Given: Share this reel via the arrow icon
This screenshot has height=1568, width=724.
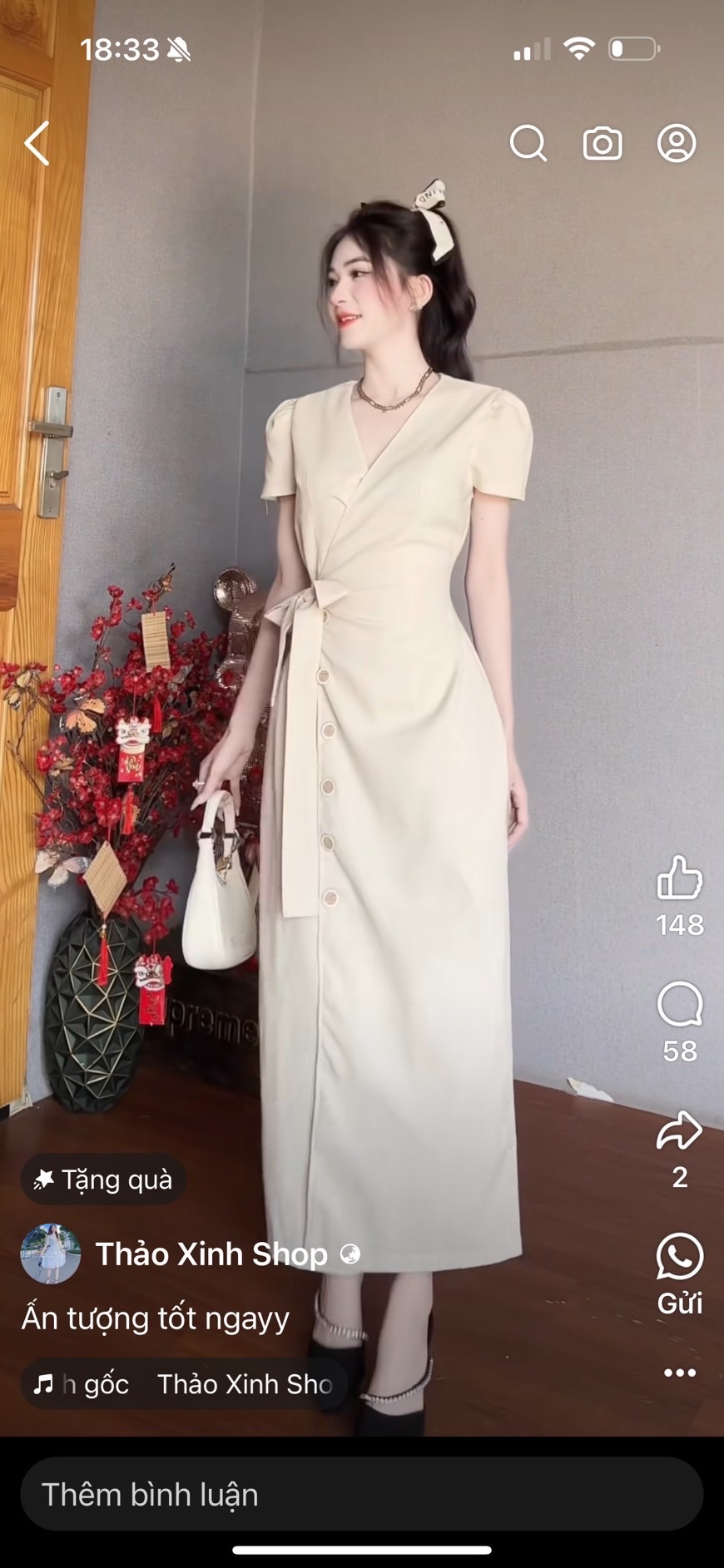Looking at the screenshot, I should pyautogui.click(x=680, y=1131).
